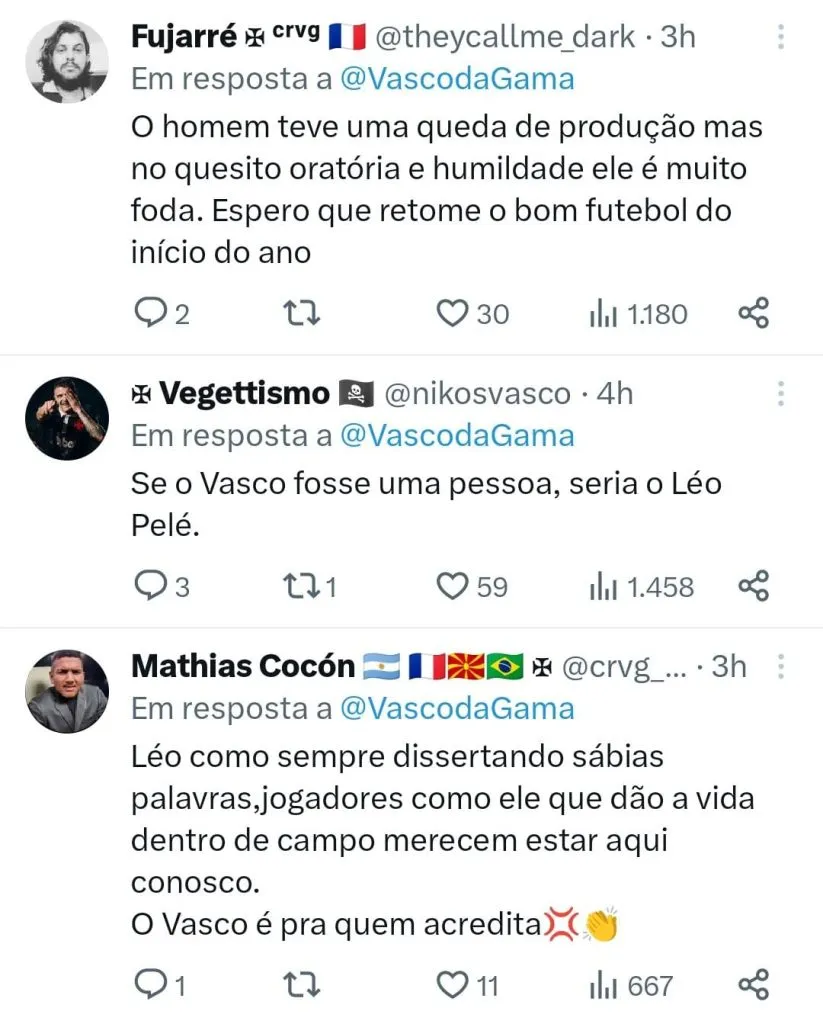
Task: Like Mathias Cocón's tweet
Action: (453, 986)
